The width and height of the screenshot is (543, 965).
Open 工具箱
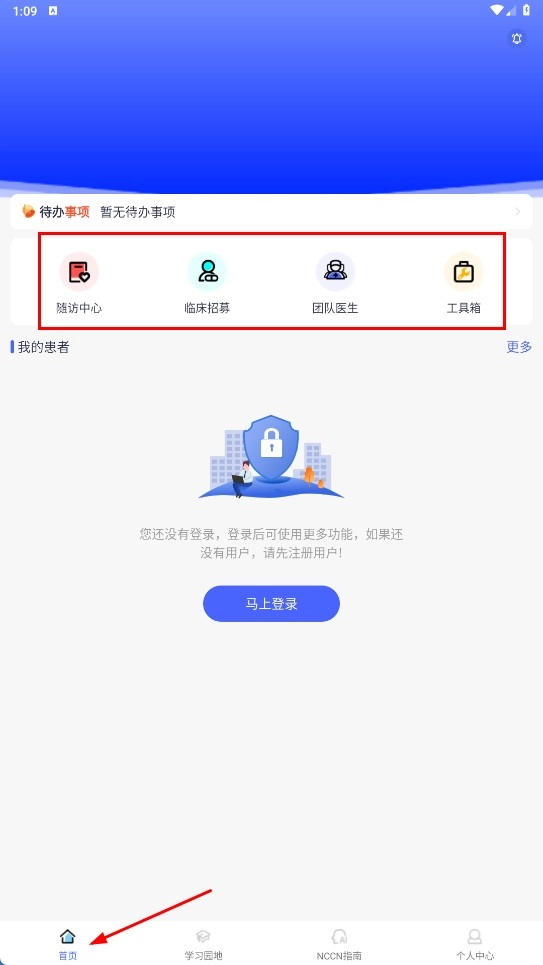point(464,284)
